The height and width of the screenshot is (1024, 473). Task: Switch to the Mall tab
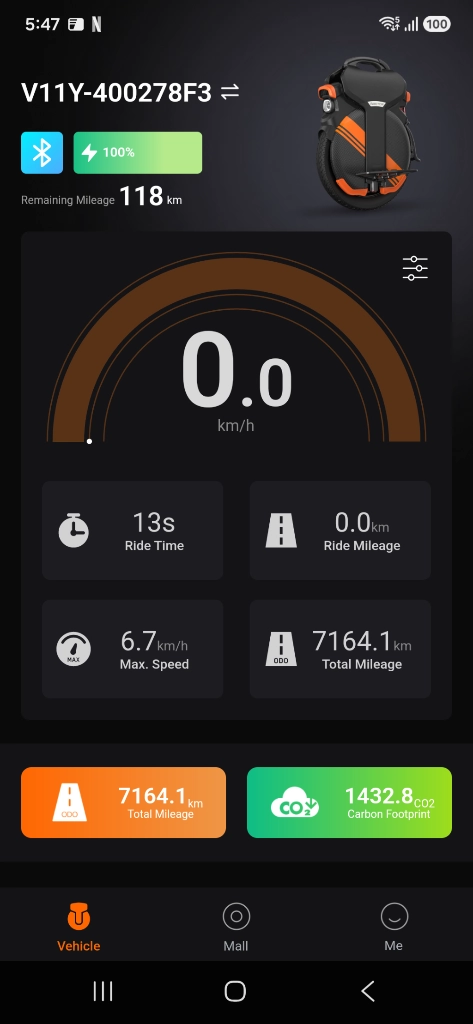pyautogui.click(x=236, y=927)
